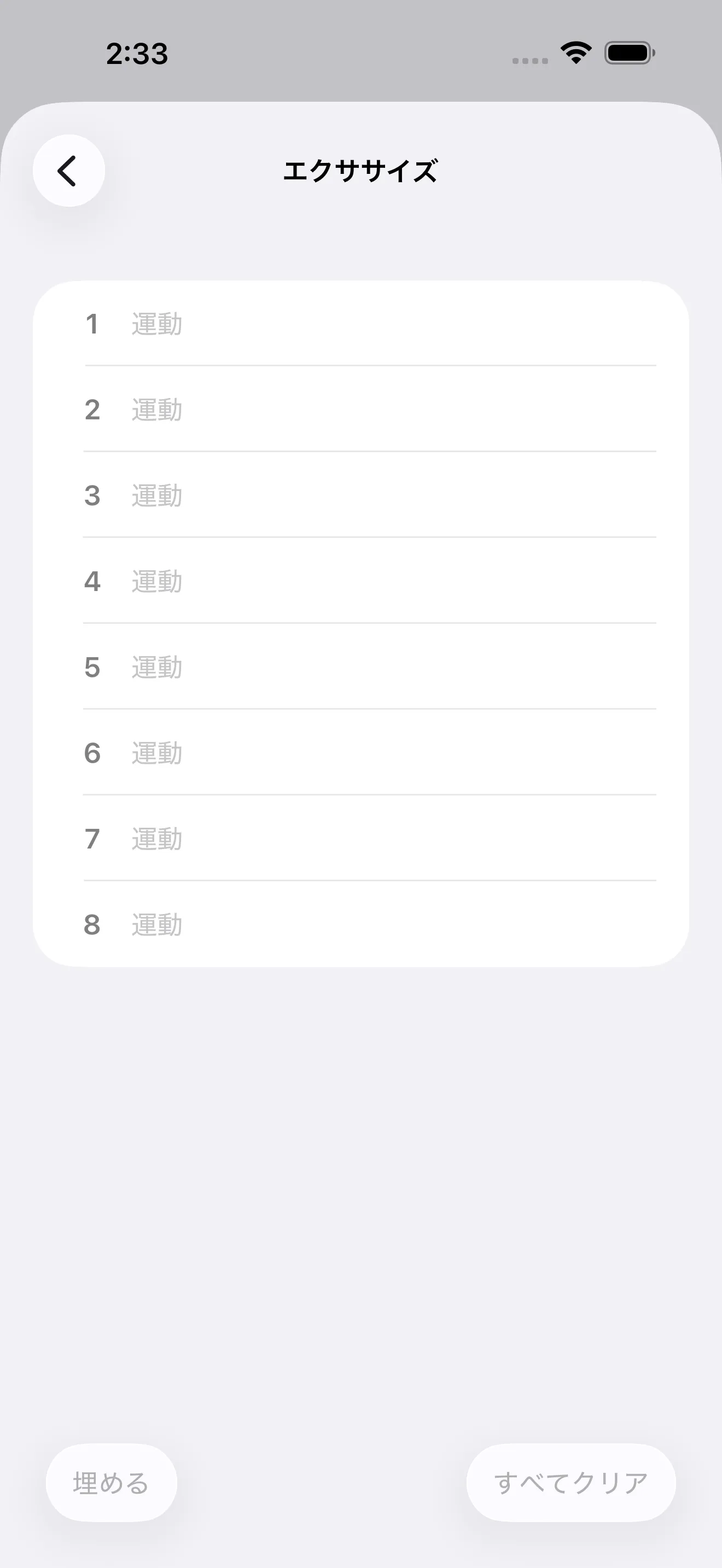Click the 運動 placeholder in row 5
The width and height of the screenshot is (722, 1568).
pyautogui.click(x=156, y=667)
